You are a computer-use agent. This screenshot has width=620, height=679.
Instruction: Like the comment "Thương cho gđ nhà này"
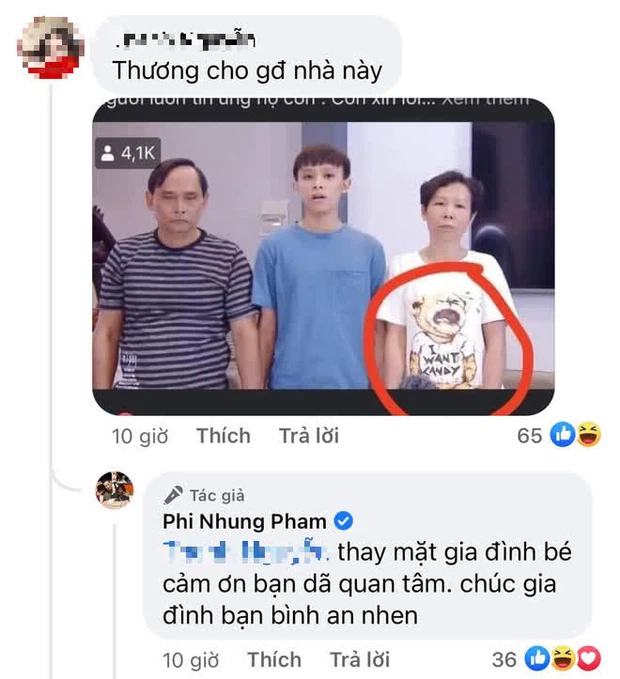point(223,436)
